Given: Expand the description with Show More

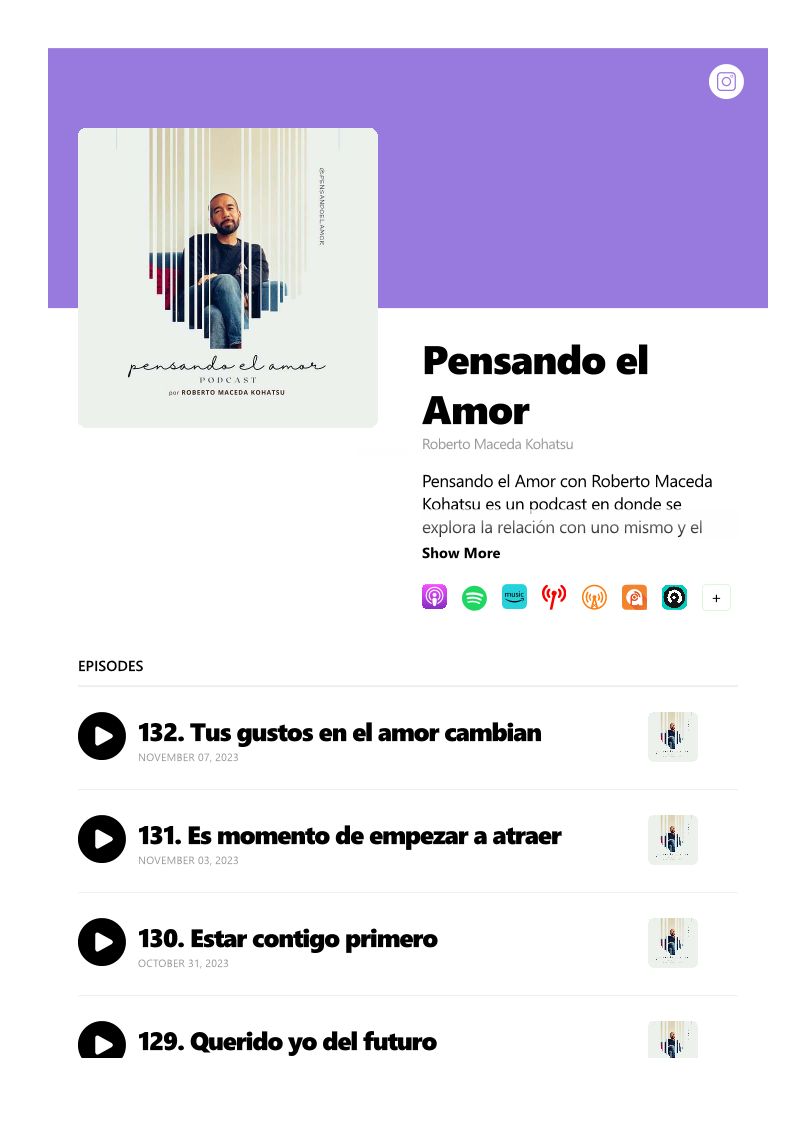Looking at the screenshot, I should [461, 553].
